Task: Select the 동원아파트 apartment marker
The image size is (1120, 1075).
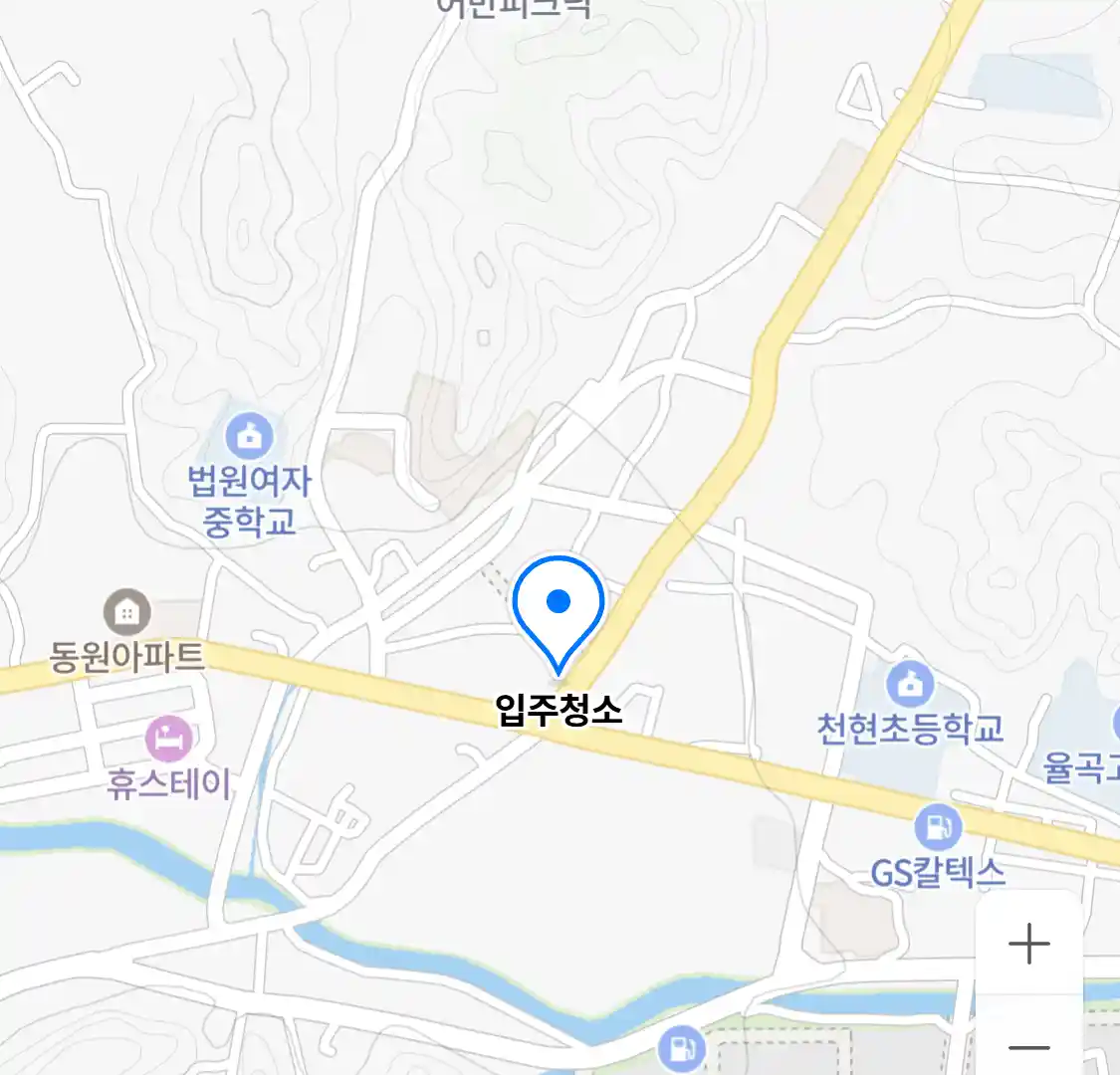Action: pyautogui.click(x=127, y=613)
